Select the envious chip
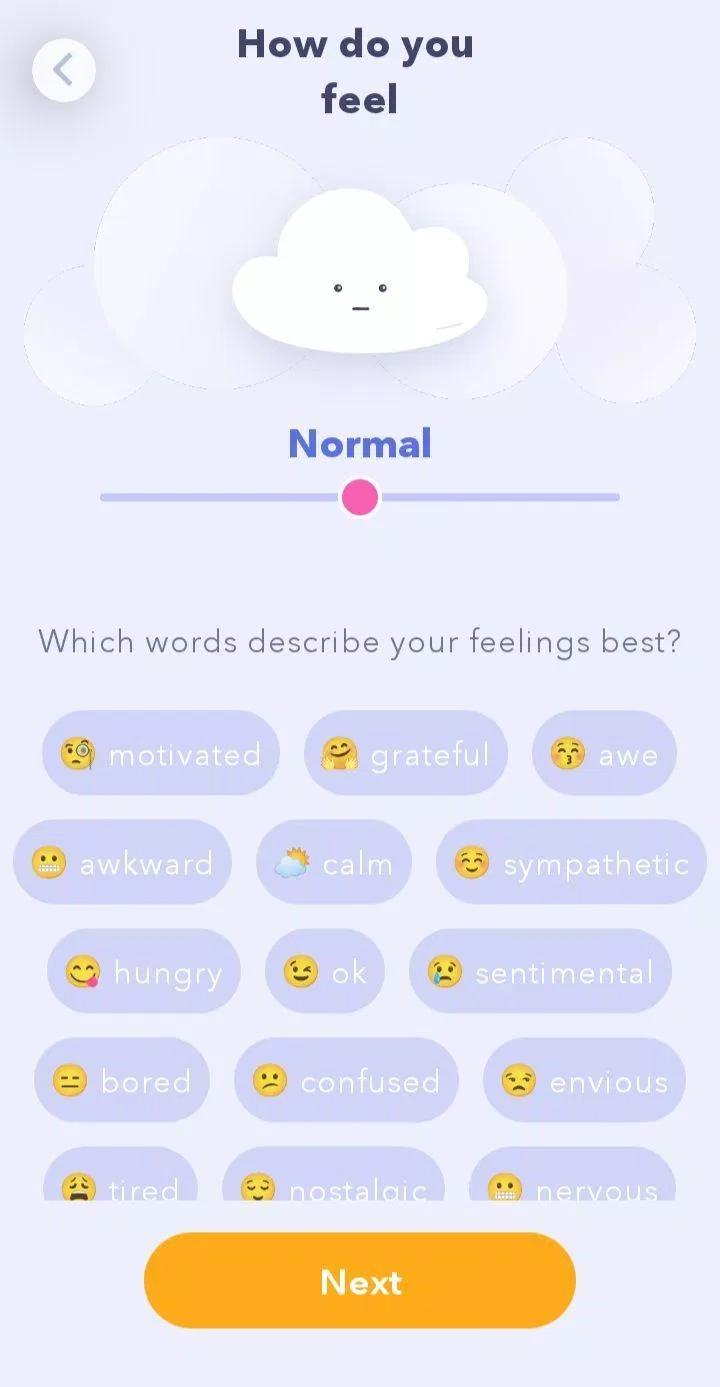Viewport: 720px width, 1387px height. [584, 1081]
